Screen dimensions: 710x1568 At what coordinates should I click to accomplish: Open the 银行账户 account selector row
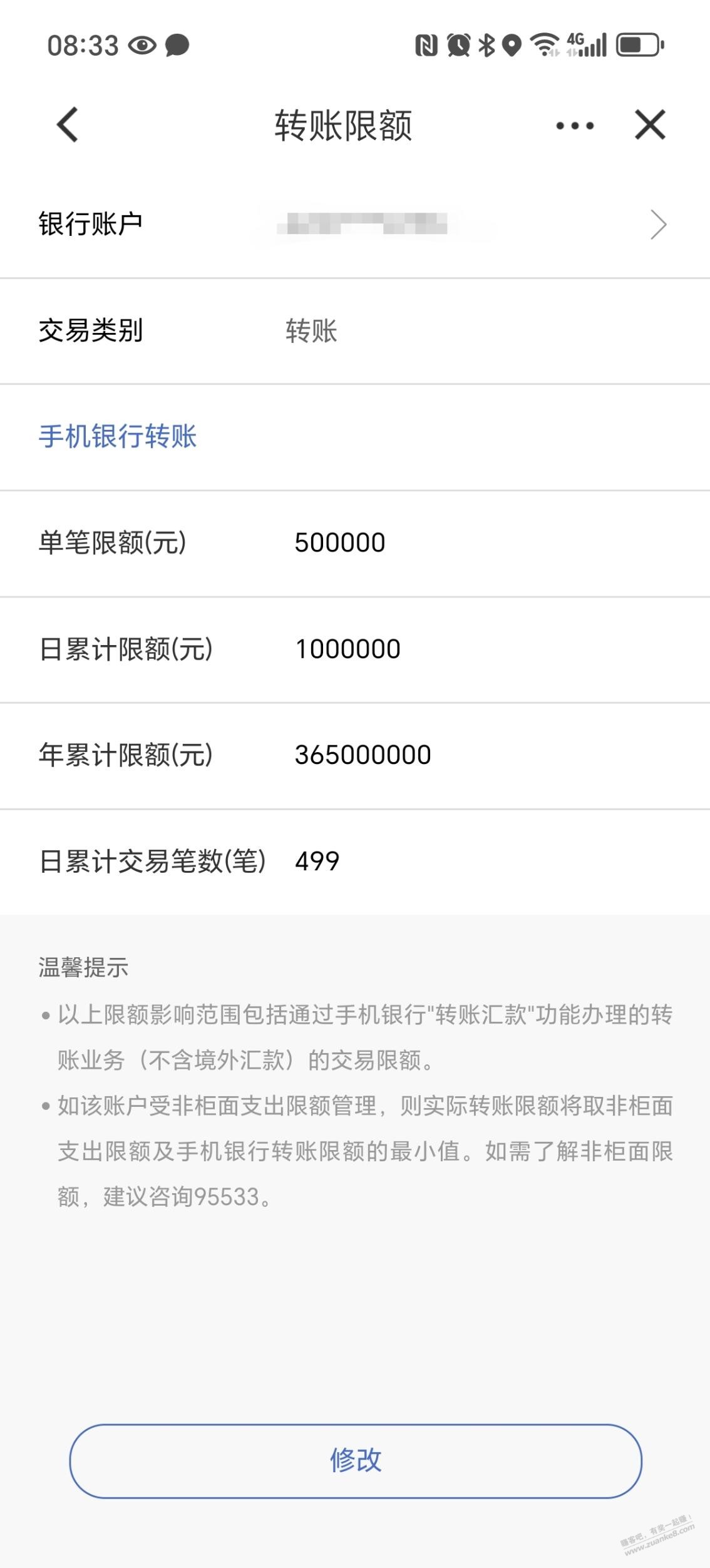click(354, 225)
